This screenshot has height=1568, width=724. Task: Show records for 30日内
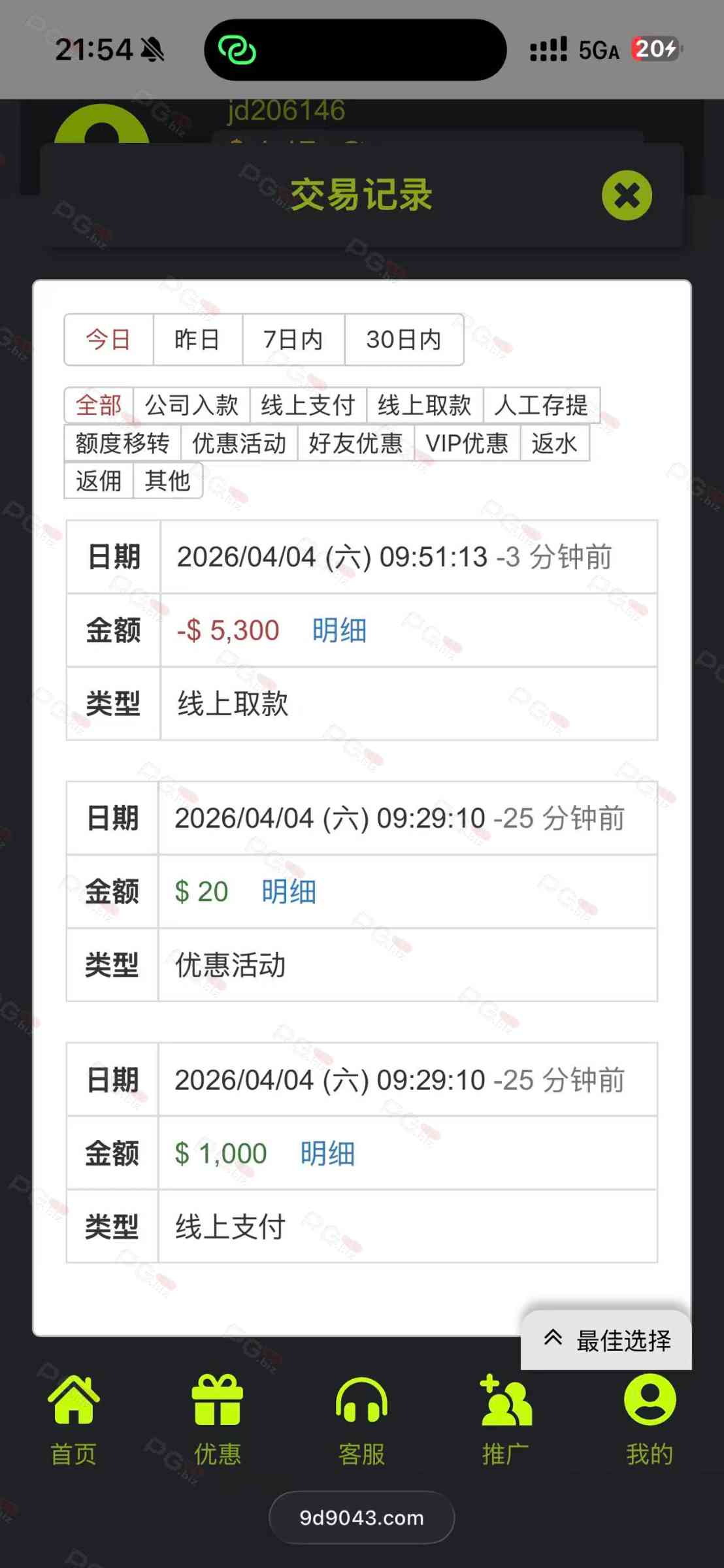(x=403, y=340)
